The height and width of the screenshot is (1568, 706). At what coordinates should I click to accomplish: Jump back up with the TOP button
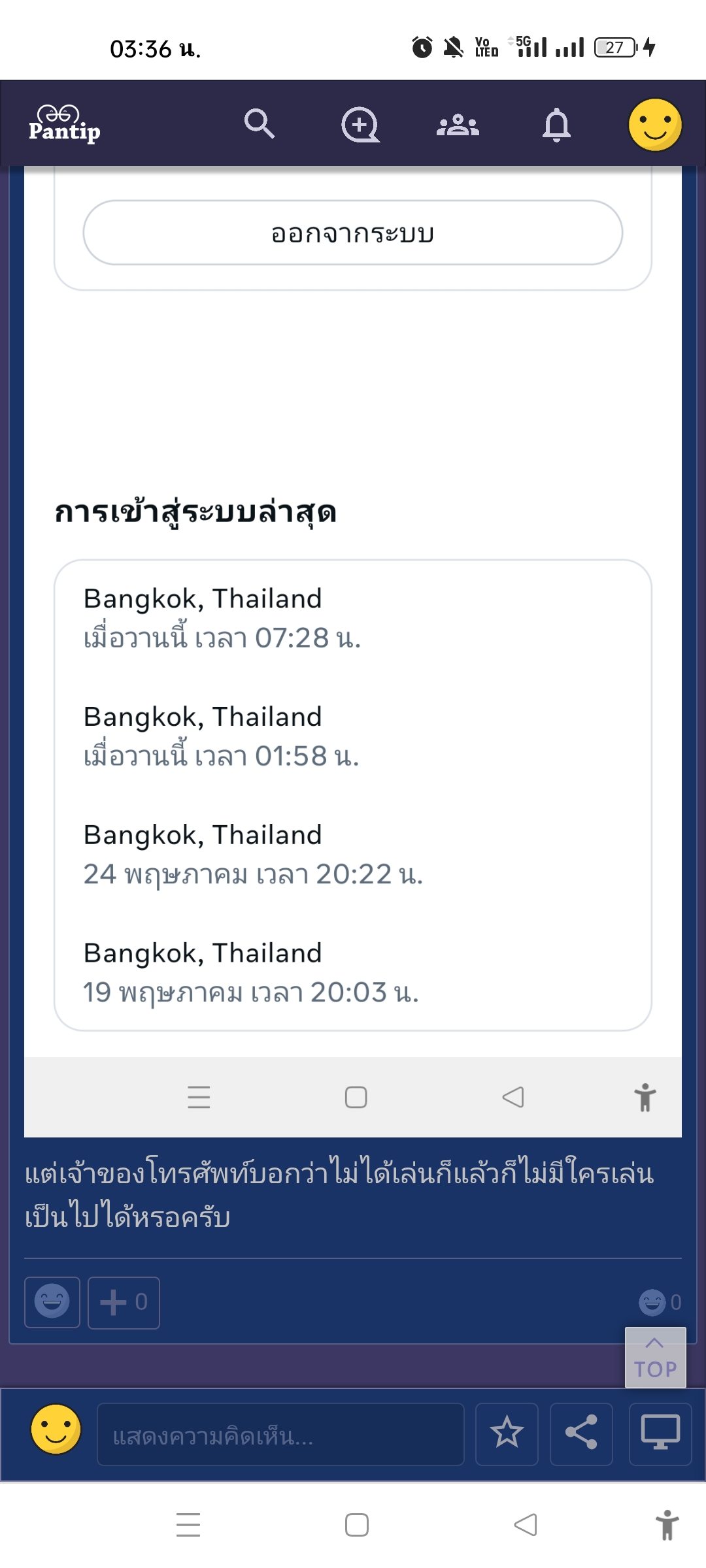coord(655,1357)
